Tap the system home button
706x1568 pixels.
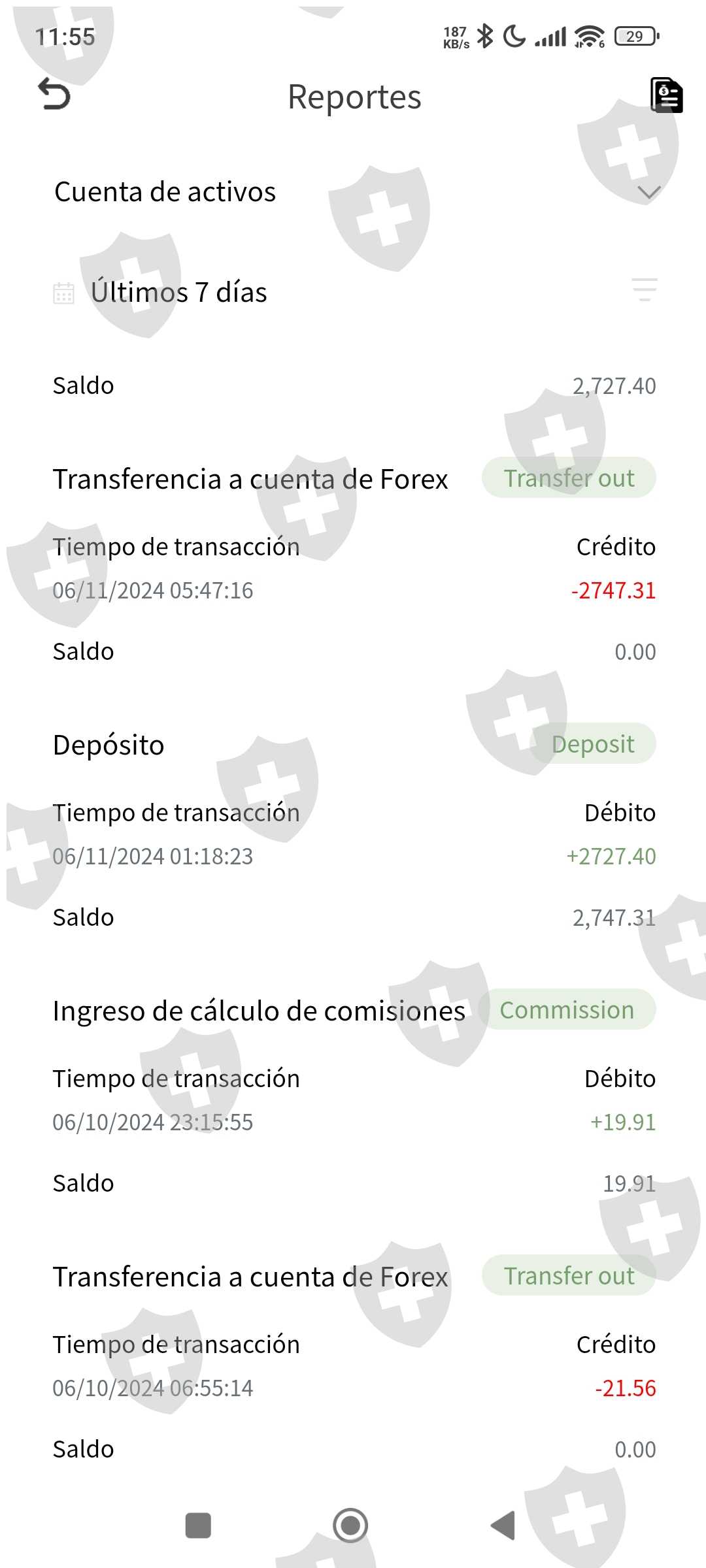350,1526
